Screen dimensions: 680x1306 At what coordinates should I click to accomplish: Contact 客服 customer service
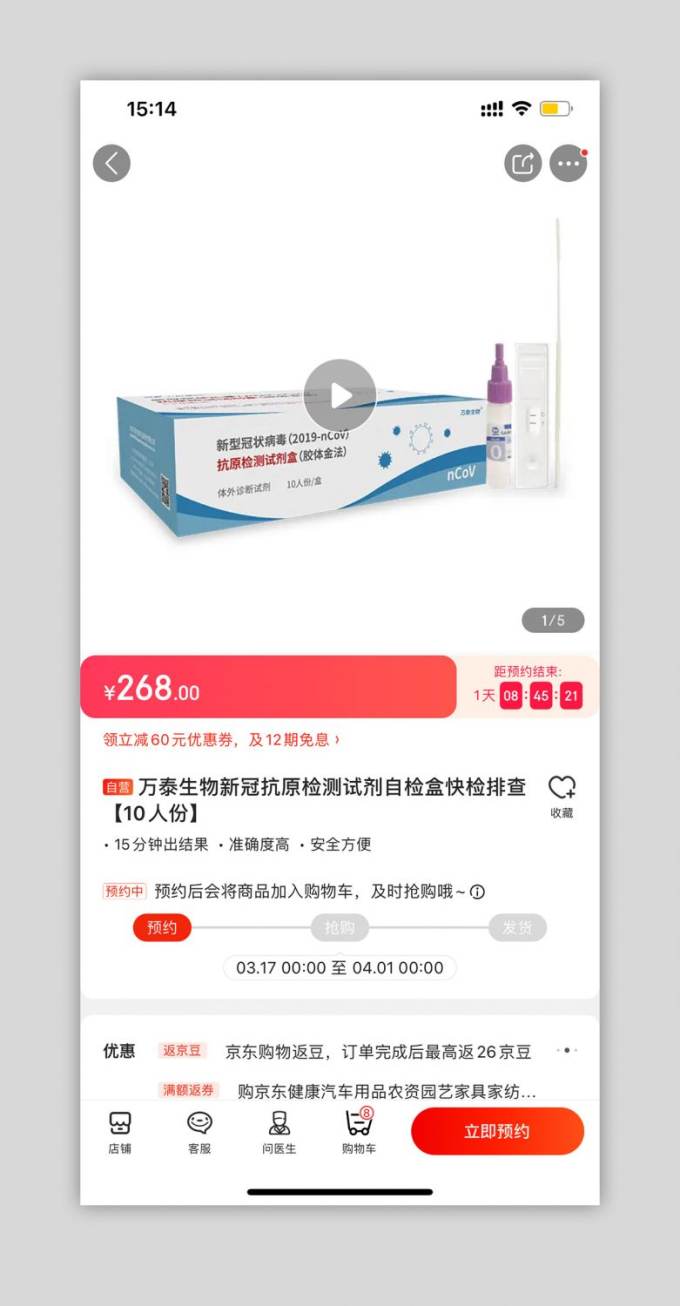[200, 1132]
